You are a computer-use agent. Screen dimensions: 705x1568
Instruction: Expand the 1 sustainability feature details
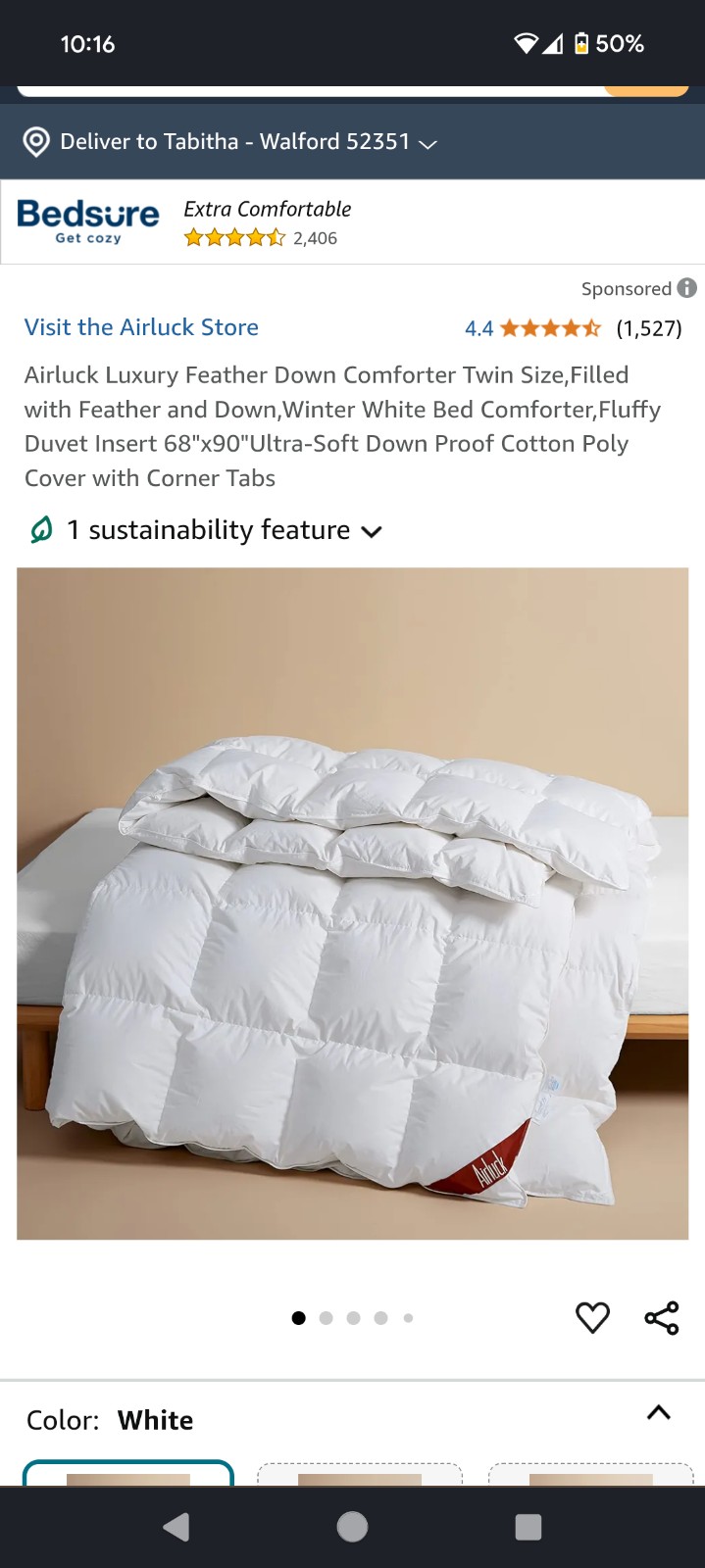tap(205, 530)
